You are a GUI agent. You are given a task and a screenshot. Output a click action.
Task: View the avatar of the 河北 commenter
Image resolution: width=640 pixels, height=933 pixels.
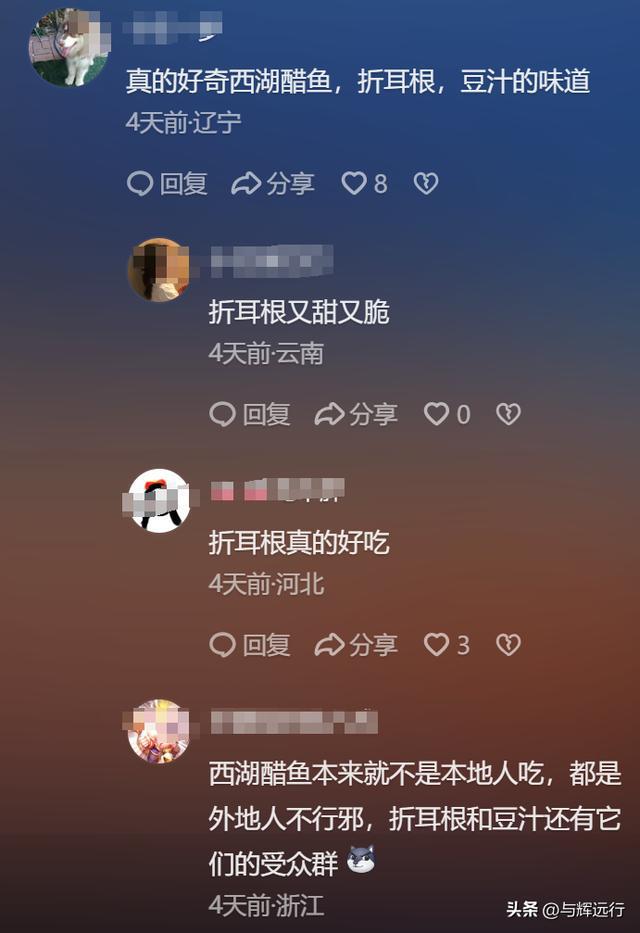pos(159,500)
